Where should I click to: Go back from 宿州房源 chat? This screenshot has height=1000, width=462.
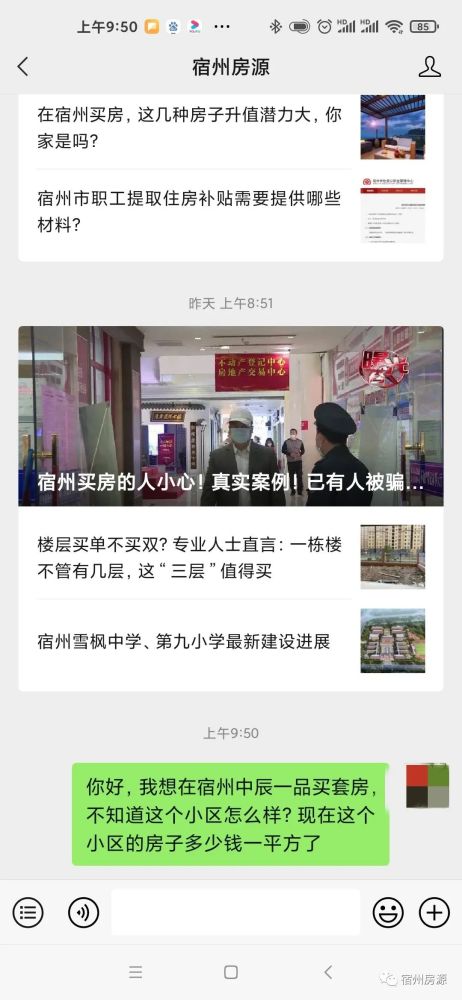click(23, 66)
